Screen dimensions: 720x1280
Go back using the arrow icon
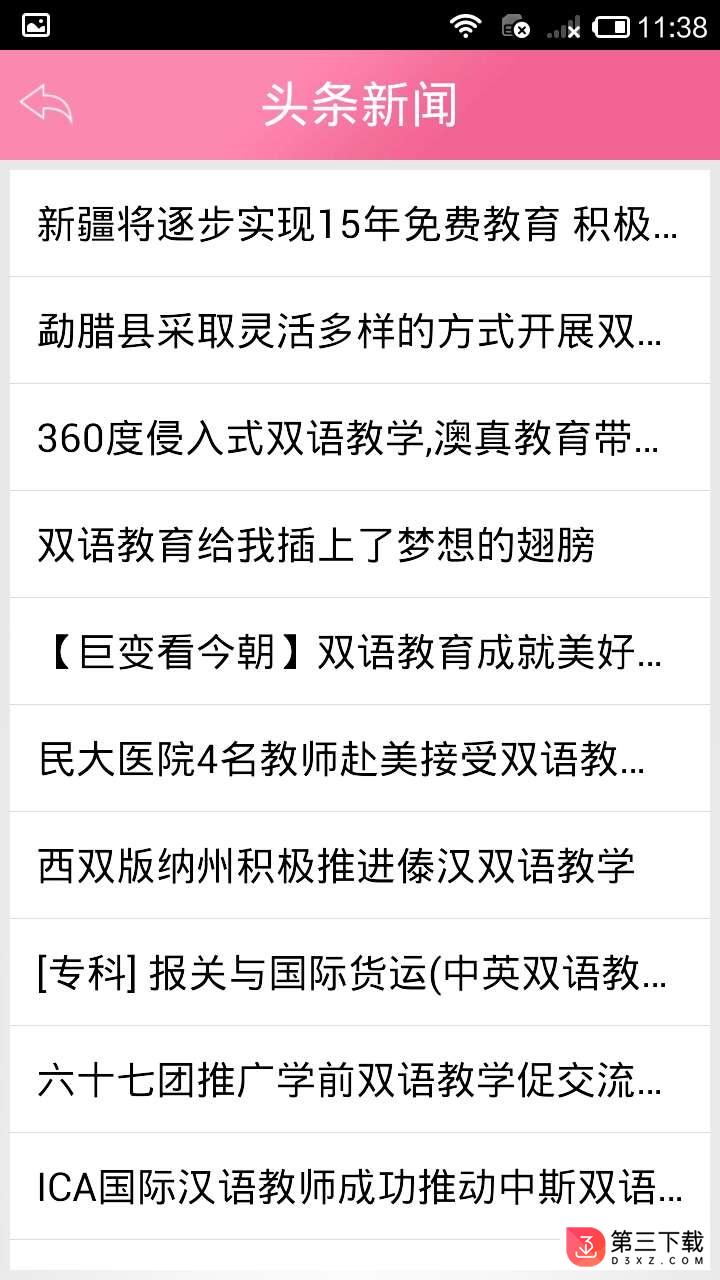coord(46,104)
